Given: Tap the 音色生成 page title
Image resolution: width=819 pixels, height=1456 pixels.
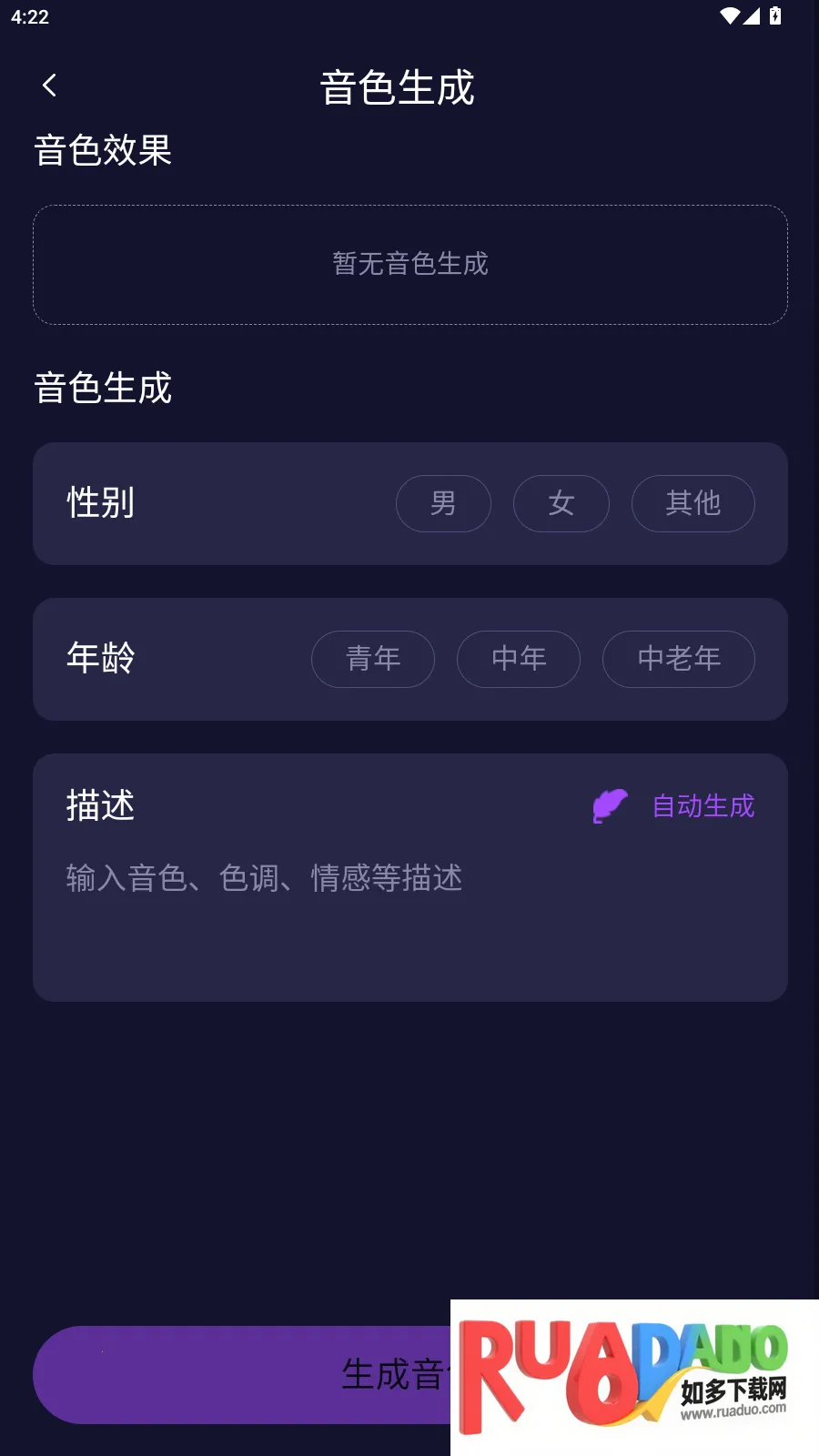Looking at the screenshot, I should point(396,87).
